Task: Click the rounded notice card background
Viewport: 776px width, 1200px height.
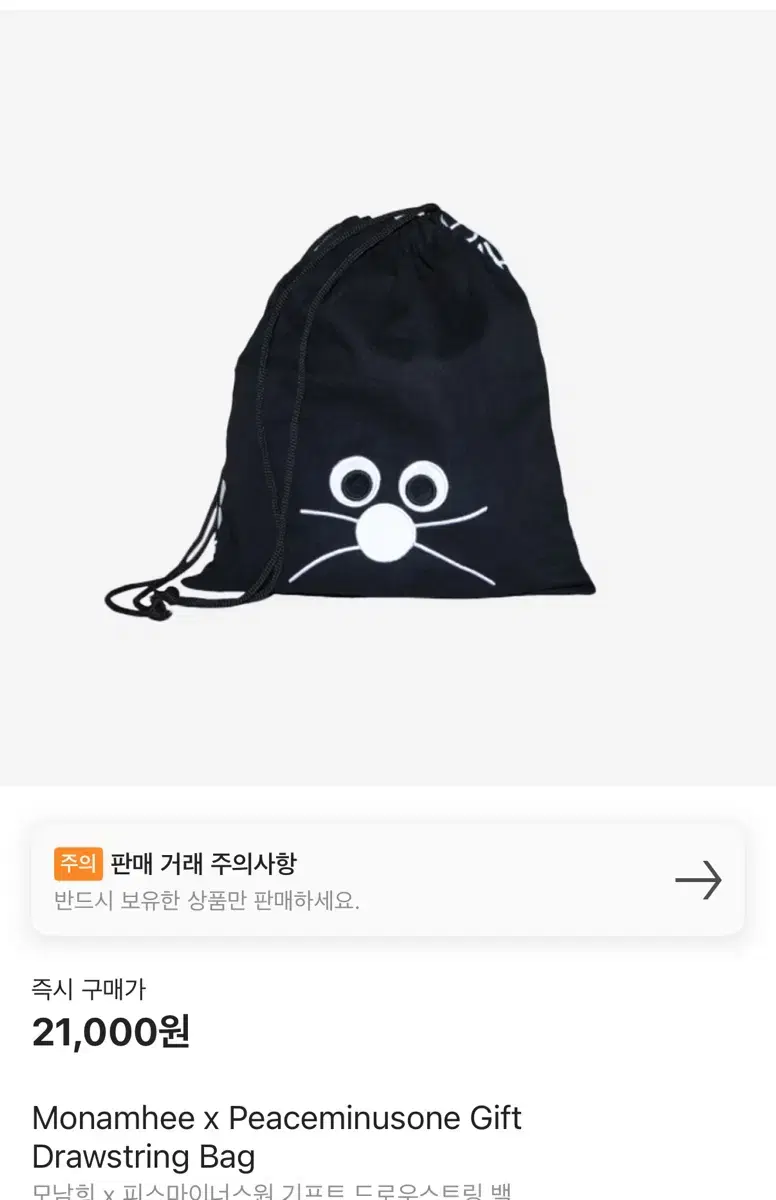Action: (x=388, y=880)
